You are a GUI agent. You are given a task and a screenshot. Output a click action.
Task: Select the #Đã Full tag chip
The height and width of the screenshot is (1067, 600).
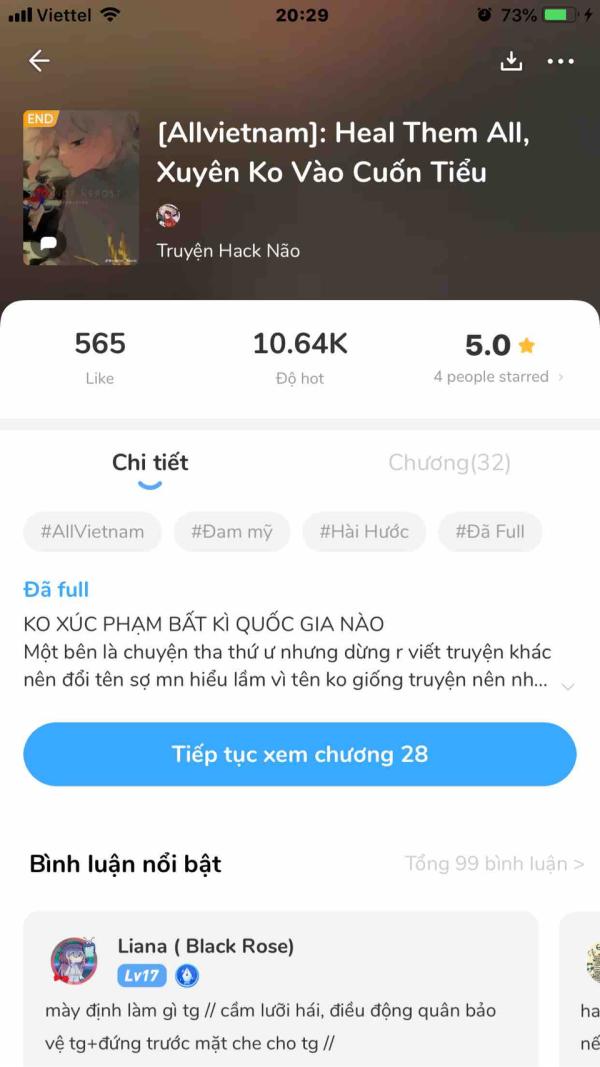coord(490,532)
